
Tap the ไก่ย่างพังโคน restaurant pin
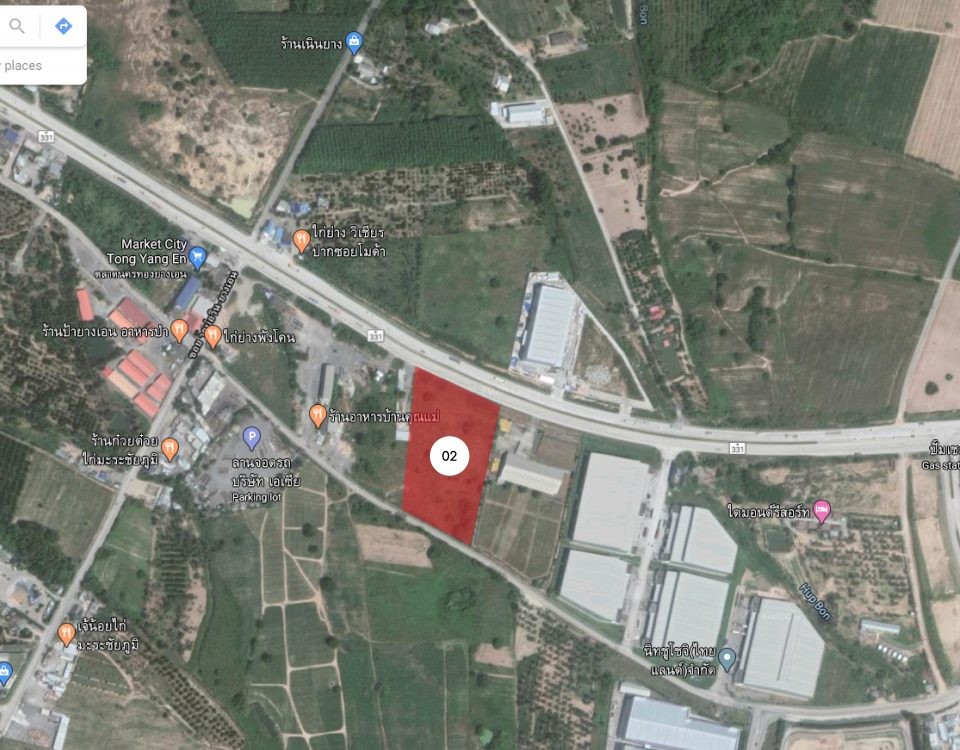click(213, 336)
